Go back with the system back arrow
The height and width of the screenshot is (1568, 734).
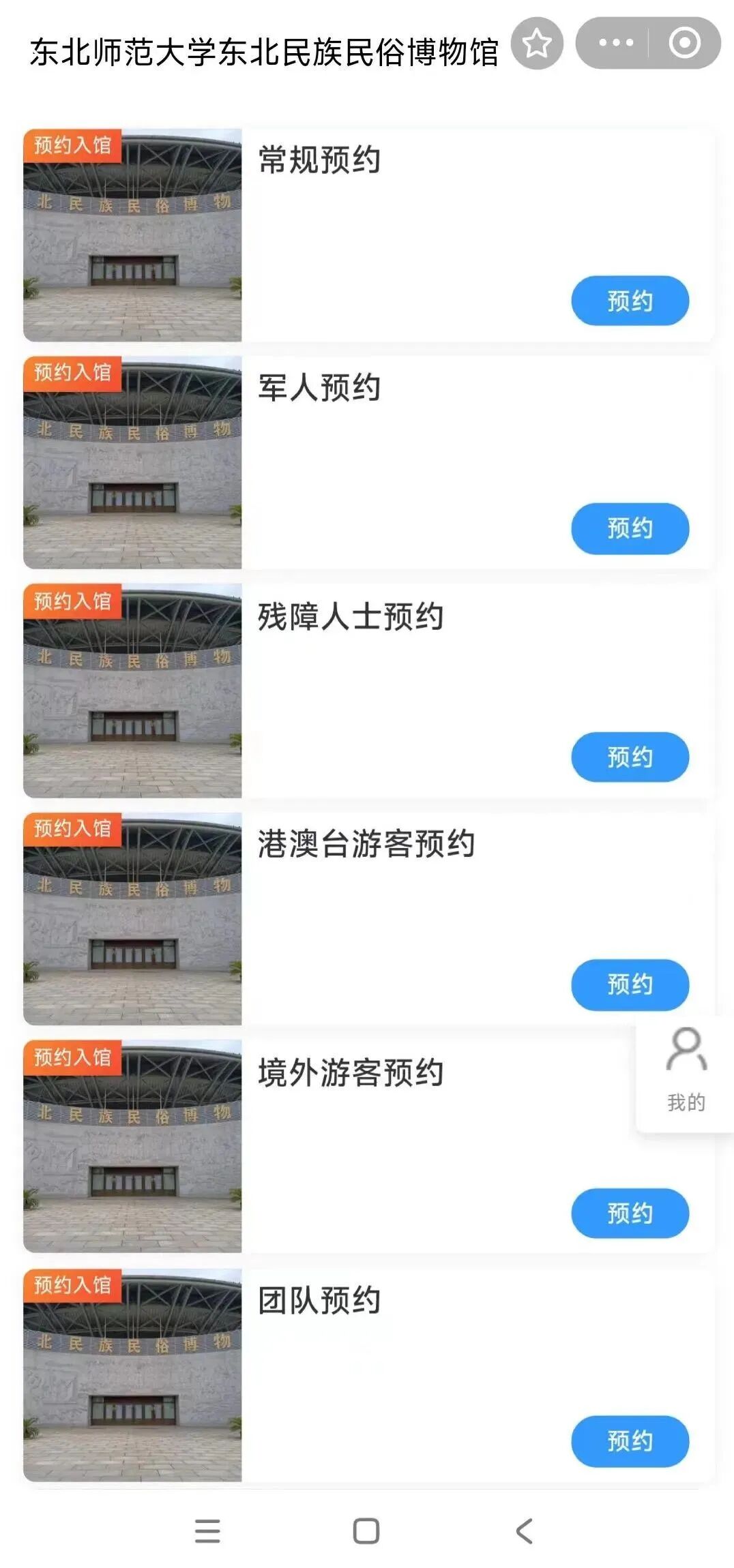coord(524,1531)
